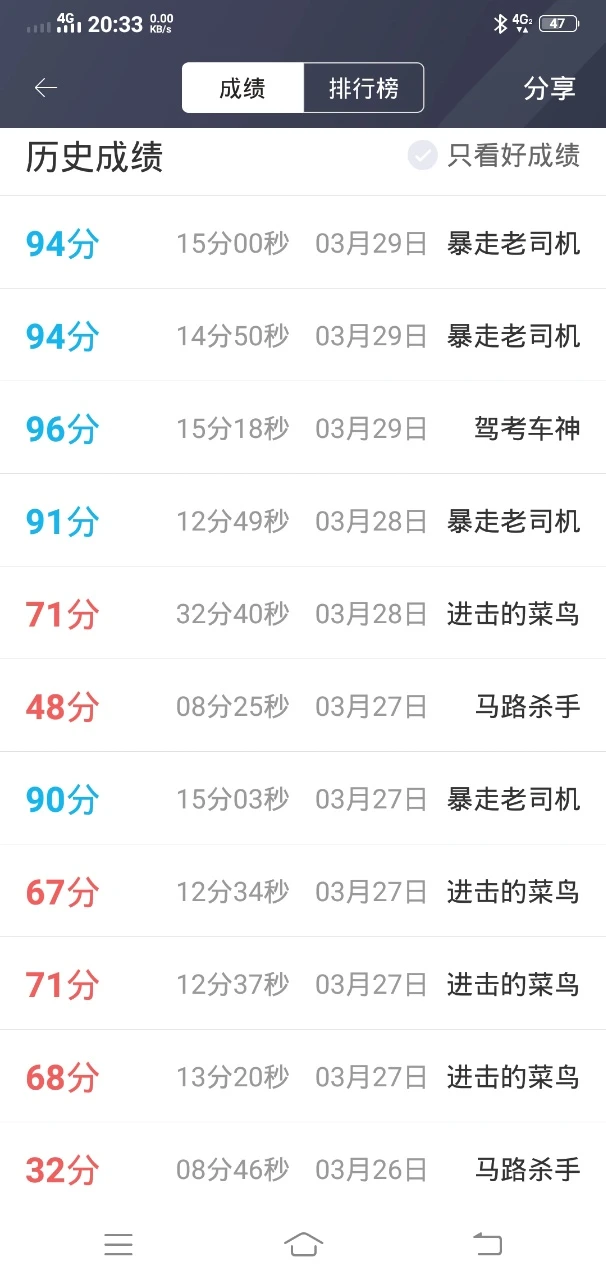View the 68分 13分20秒 record

coord(303,1077)
